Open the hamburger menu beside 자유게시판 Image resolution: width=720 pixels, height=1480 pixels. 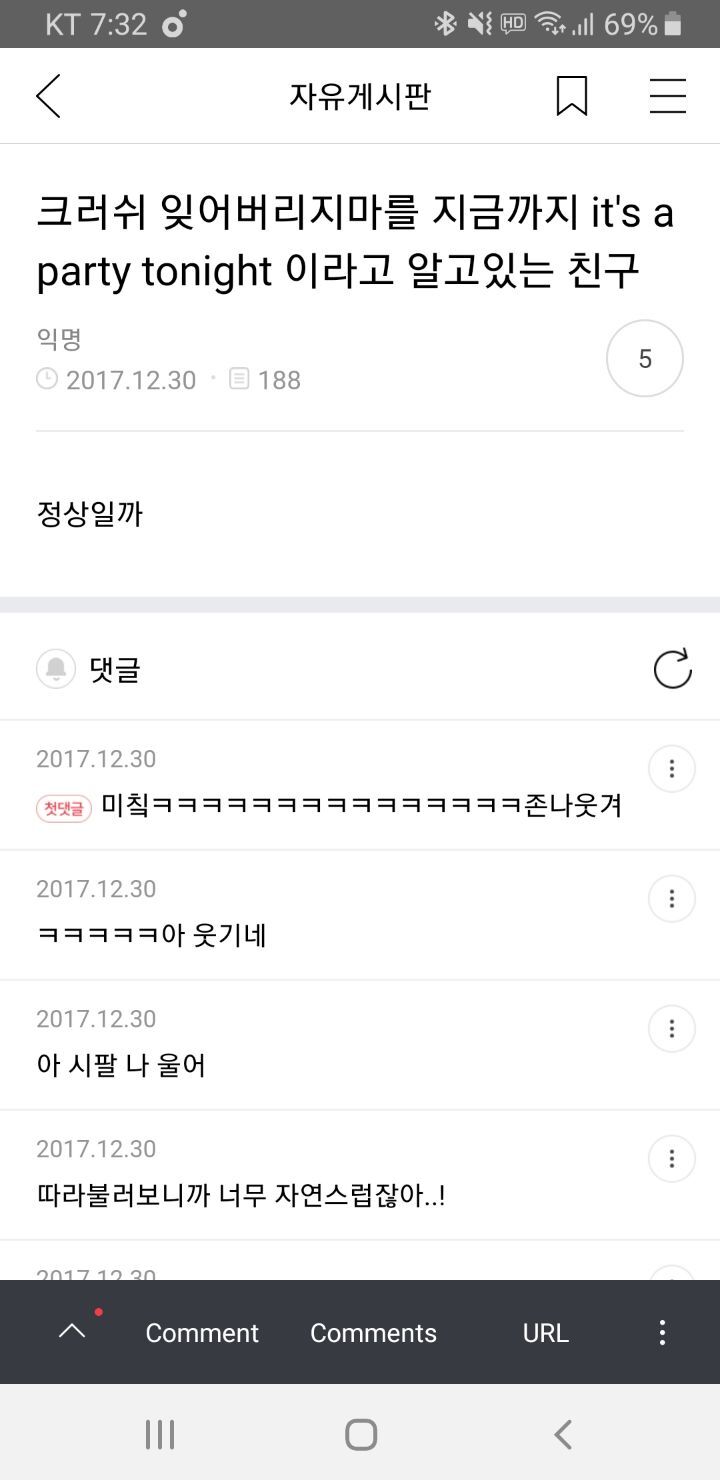pos(667,95)
